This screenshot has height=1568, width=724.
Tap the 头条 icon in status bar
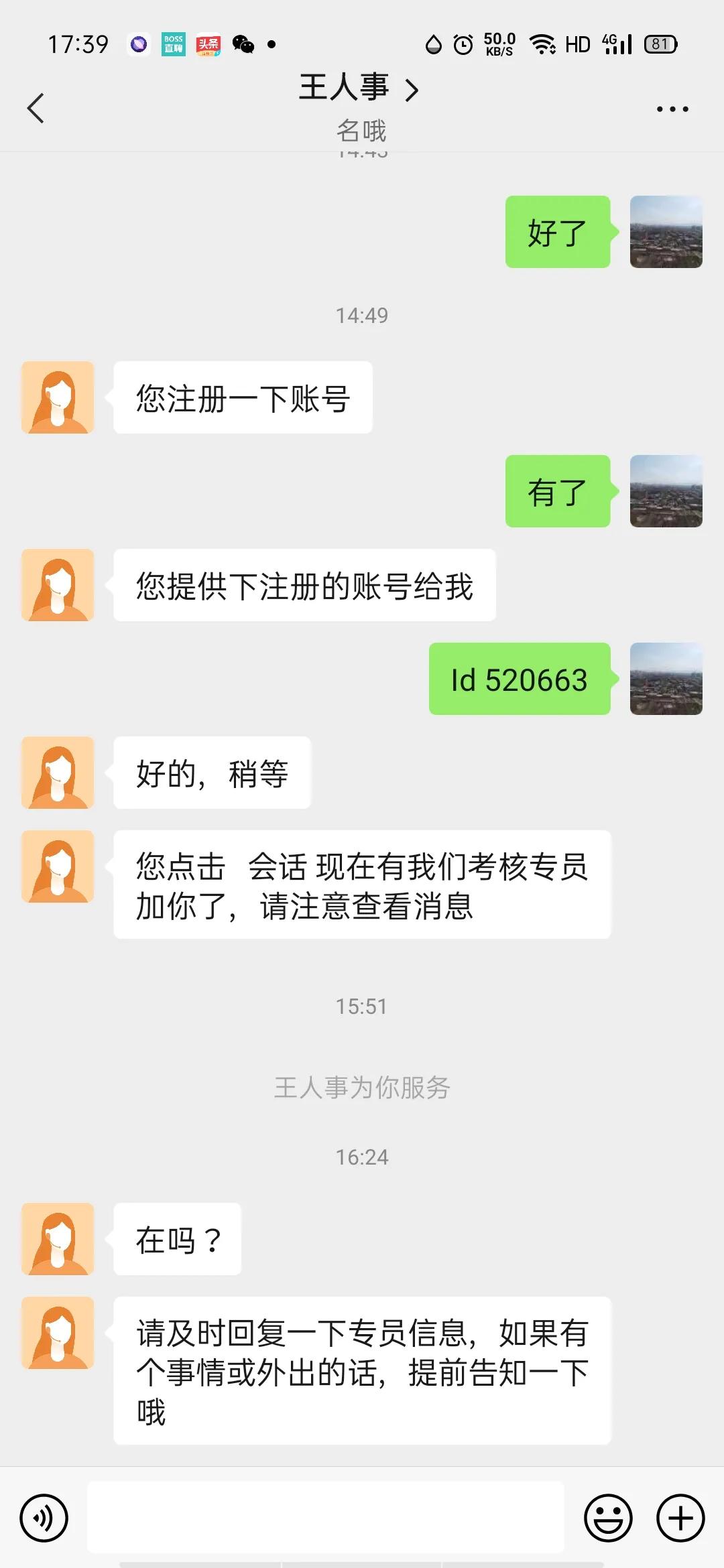click(209, 44)
